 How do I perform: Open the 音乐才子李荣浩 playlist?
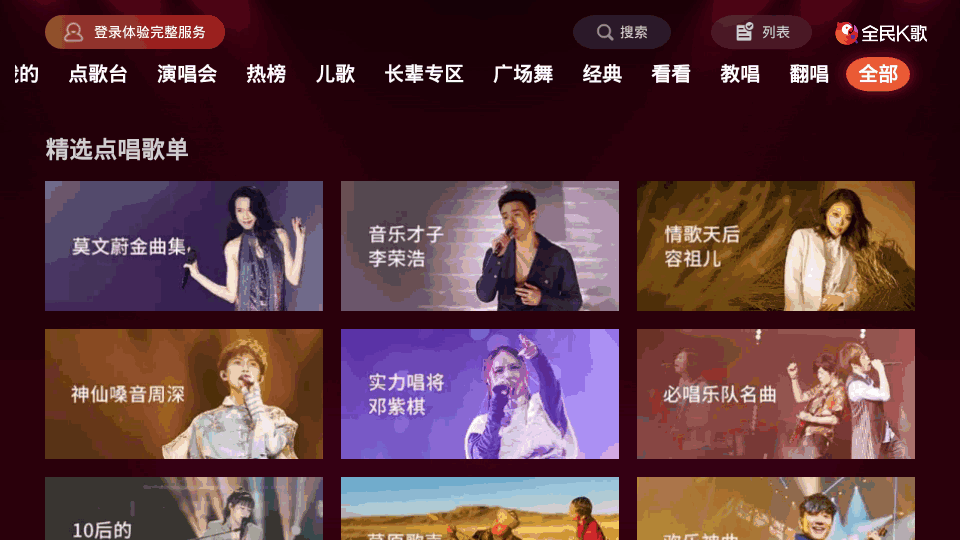click(480, 246)
